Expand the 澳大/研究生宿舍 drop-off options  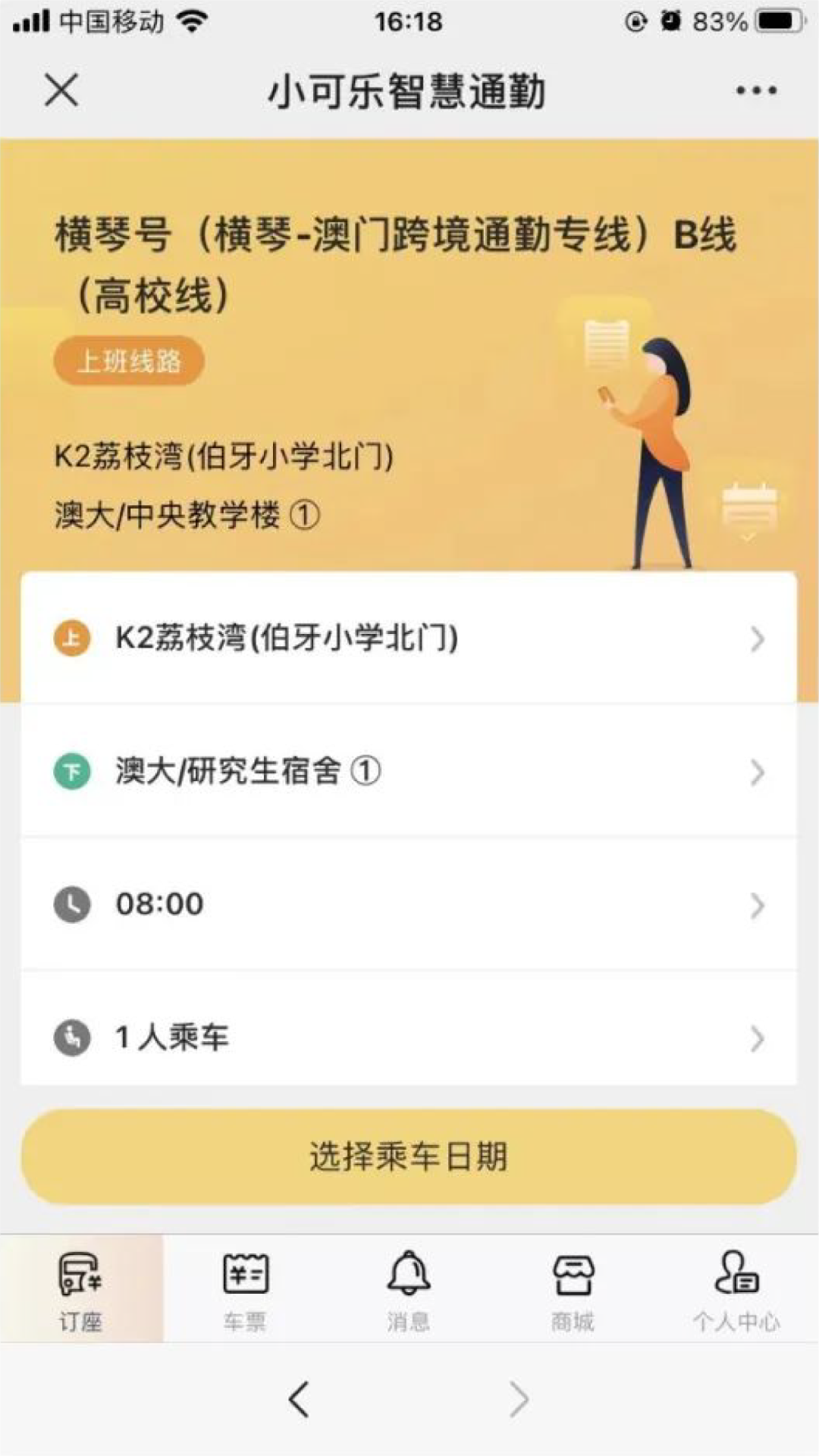[x=409, y=772]
